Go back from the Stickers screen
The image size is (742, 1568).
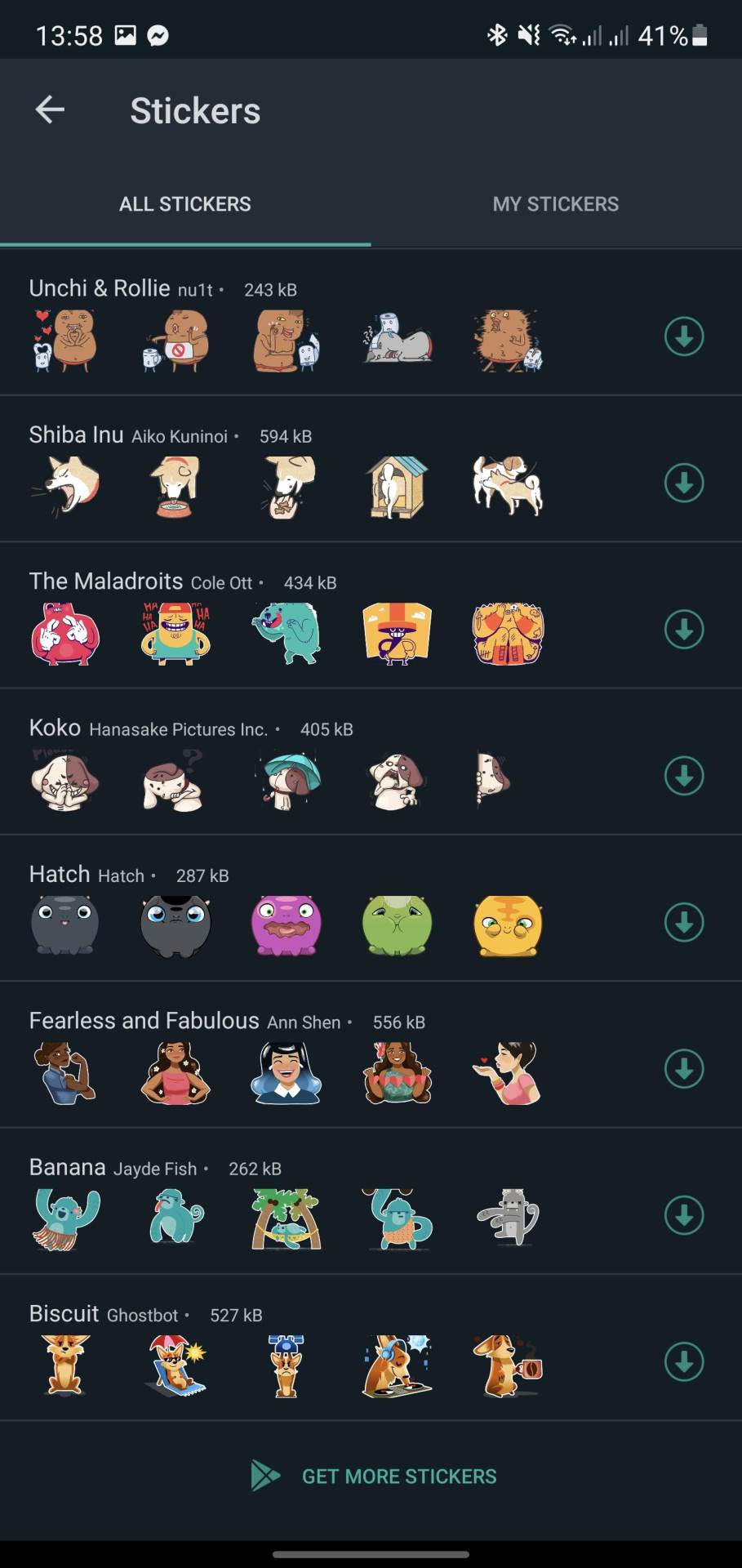(50, 109)
